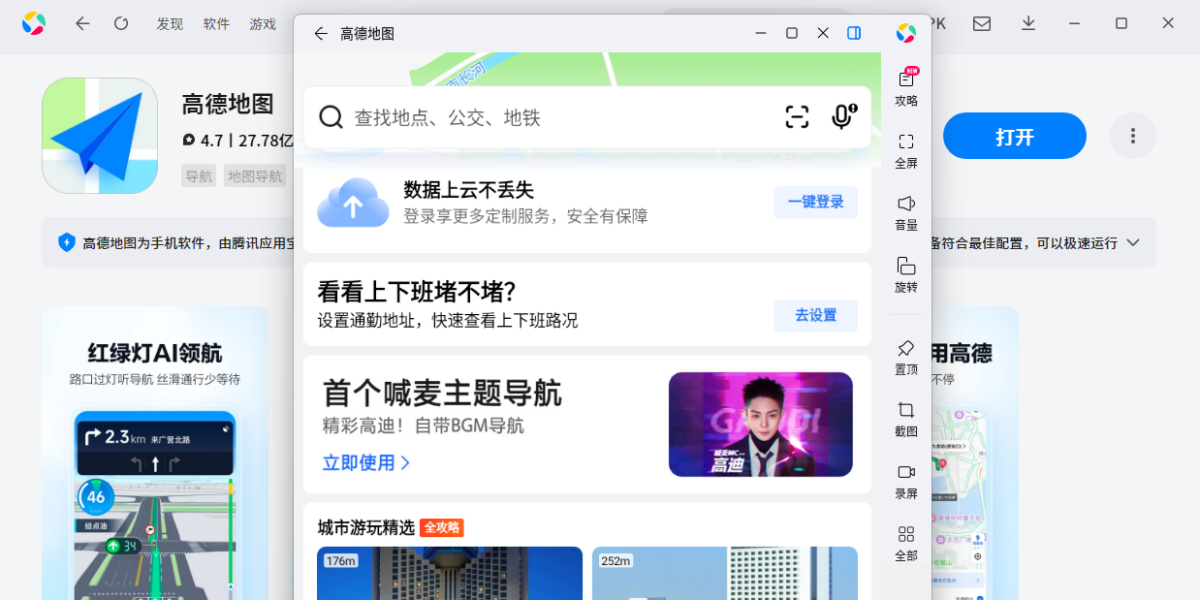
Task: Start voice search with the microphone icon
Action: (x=843, y=117)
